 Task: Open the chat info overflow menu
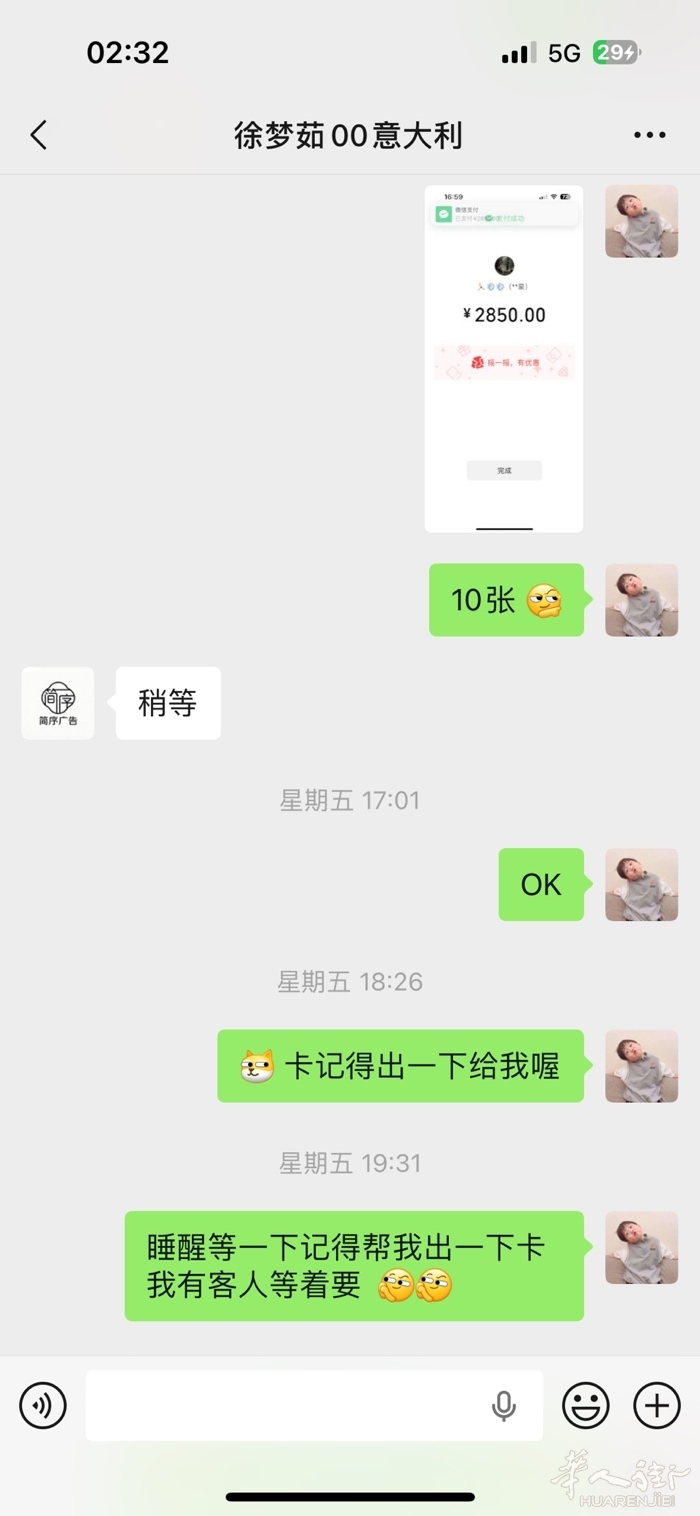(649, 135)
